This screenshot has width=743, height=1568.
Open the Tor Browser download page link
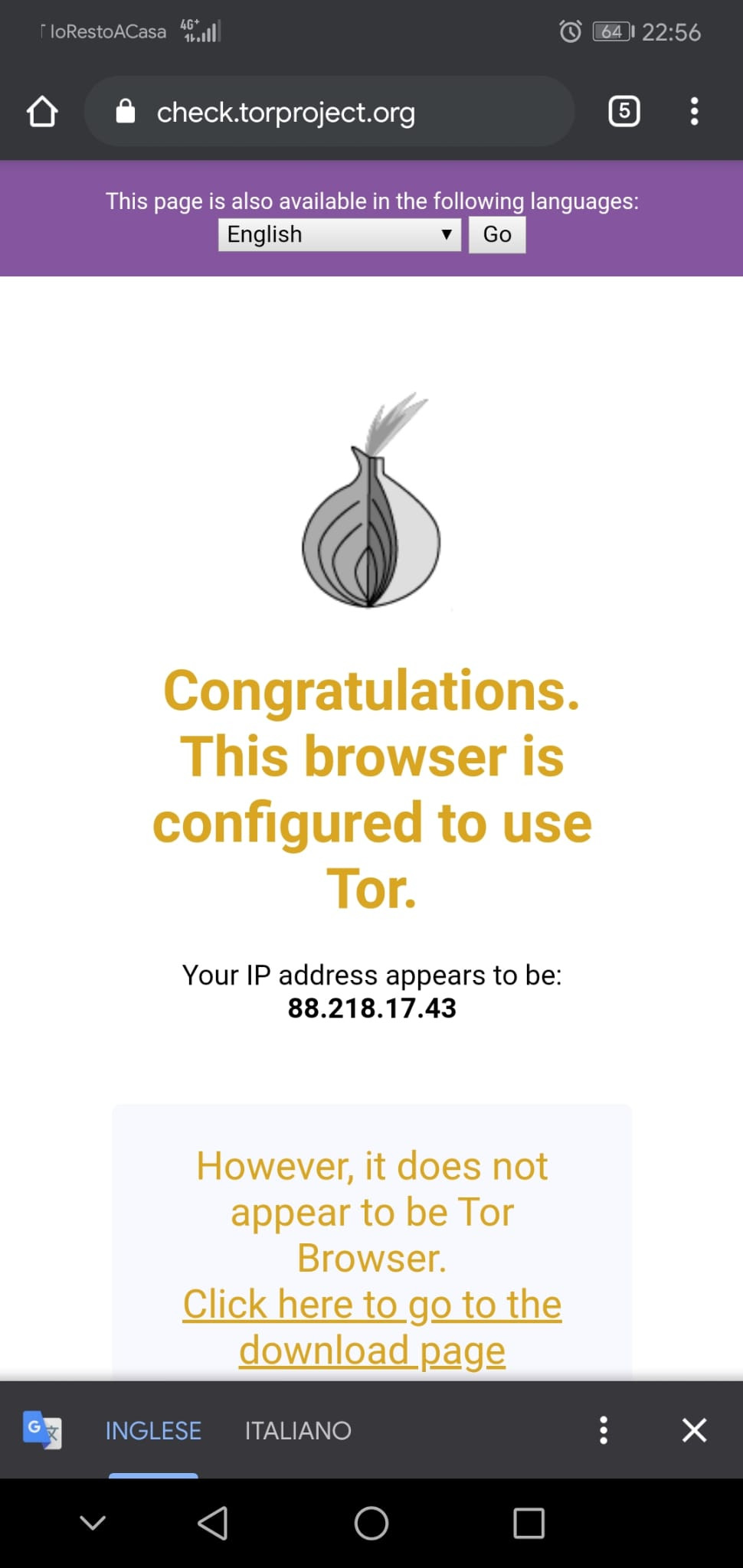(372, 1327)
